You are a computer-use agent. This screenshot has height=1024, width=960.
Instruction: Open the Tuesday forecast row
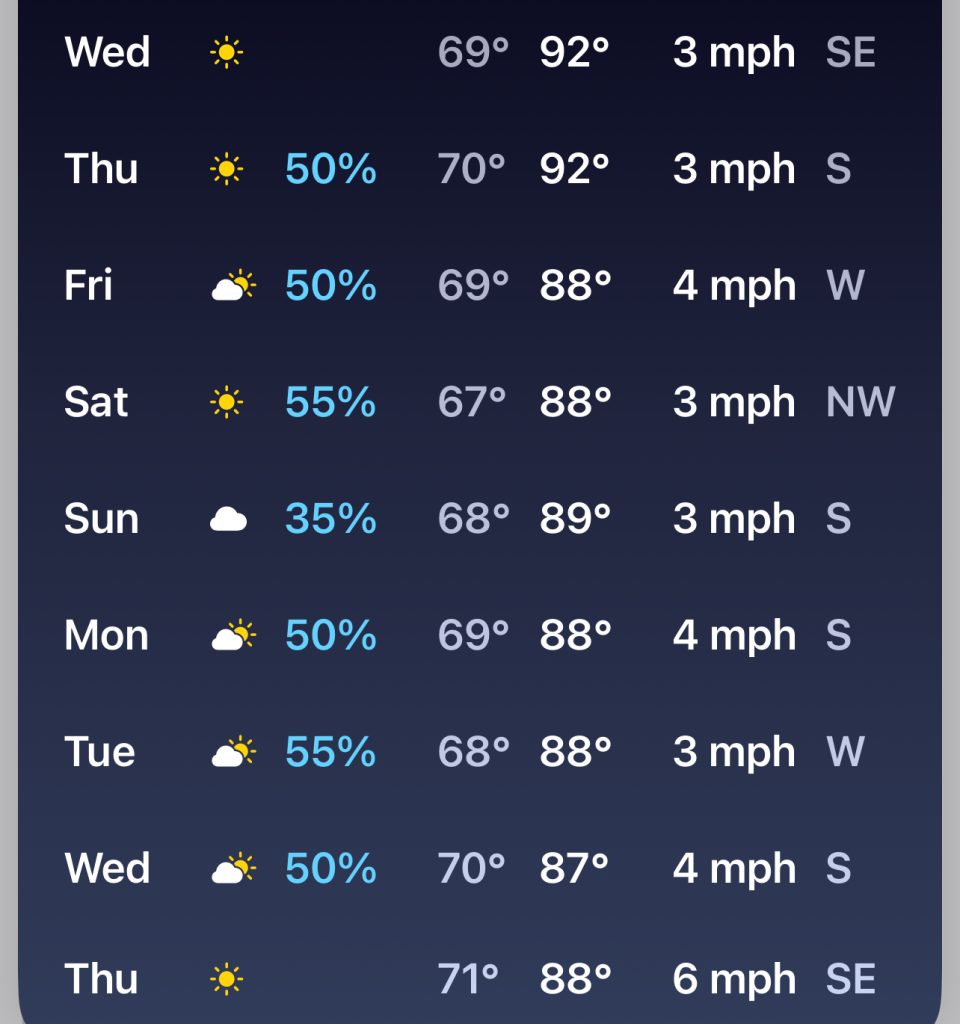(x=480, y=752)
